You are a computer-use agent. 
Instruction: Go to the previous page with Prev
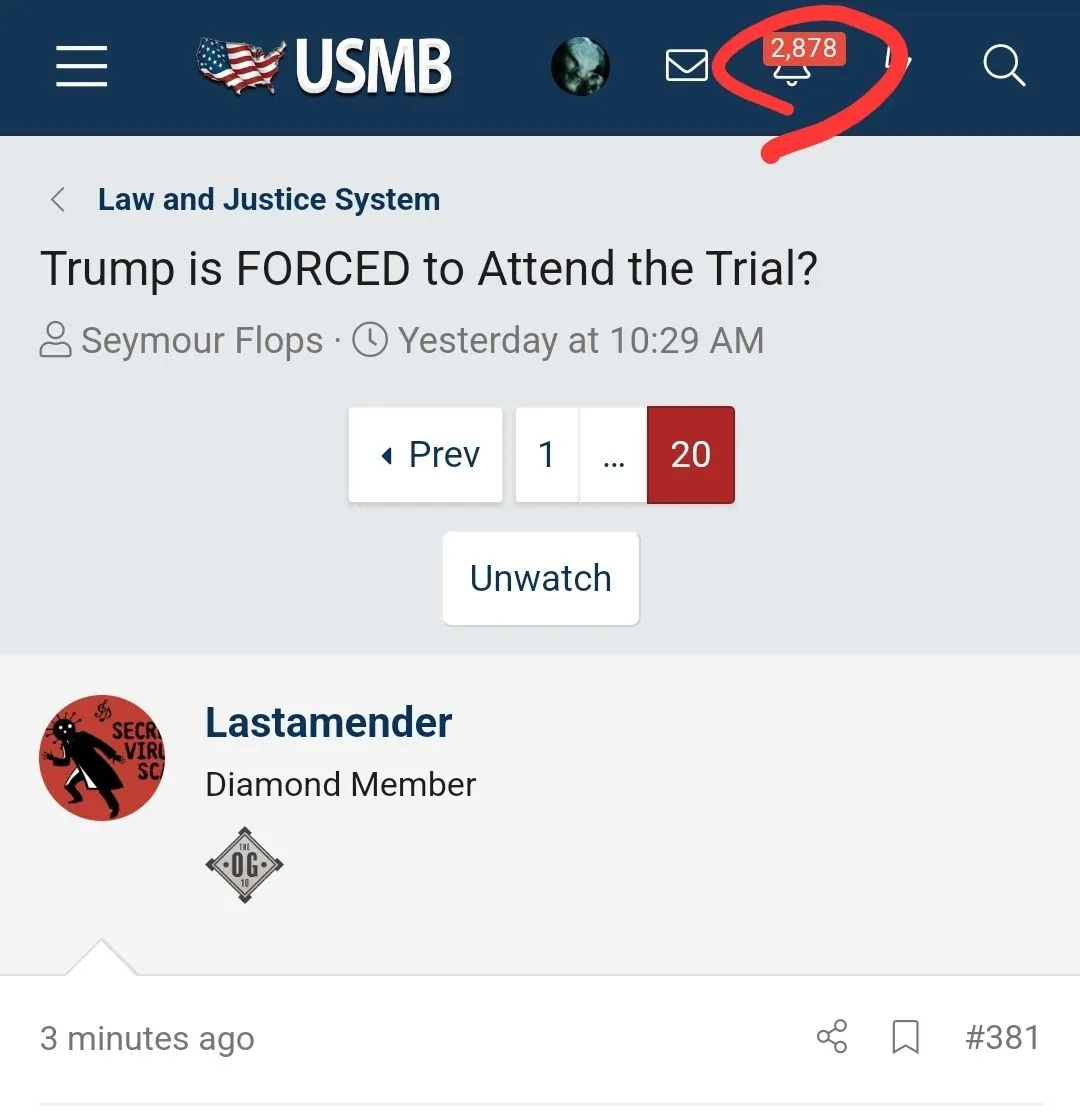[x=425, y=454]
